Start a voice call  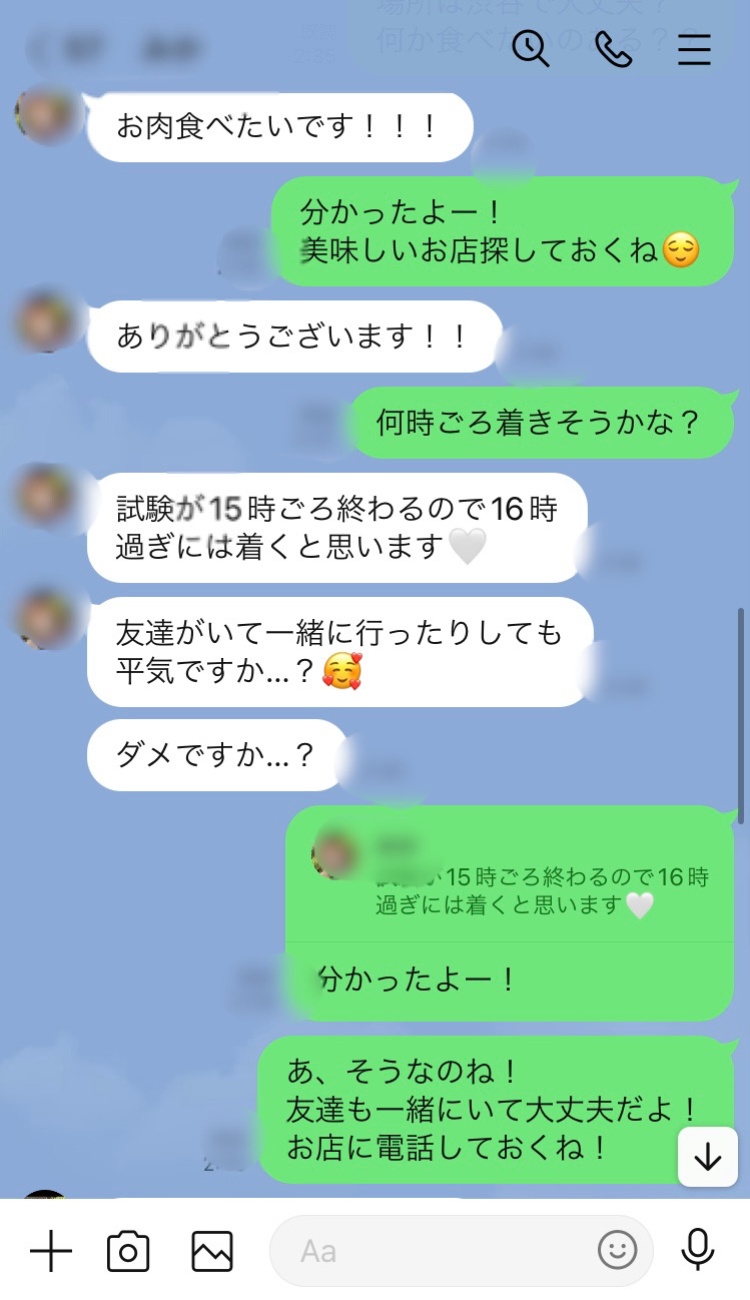pos(612,48)
